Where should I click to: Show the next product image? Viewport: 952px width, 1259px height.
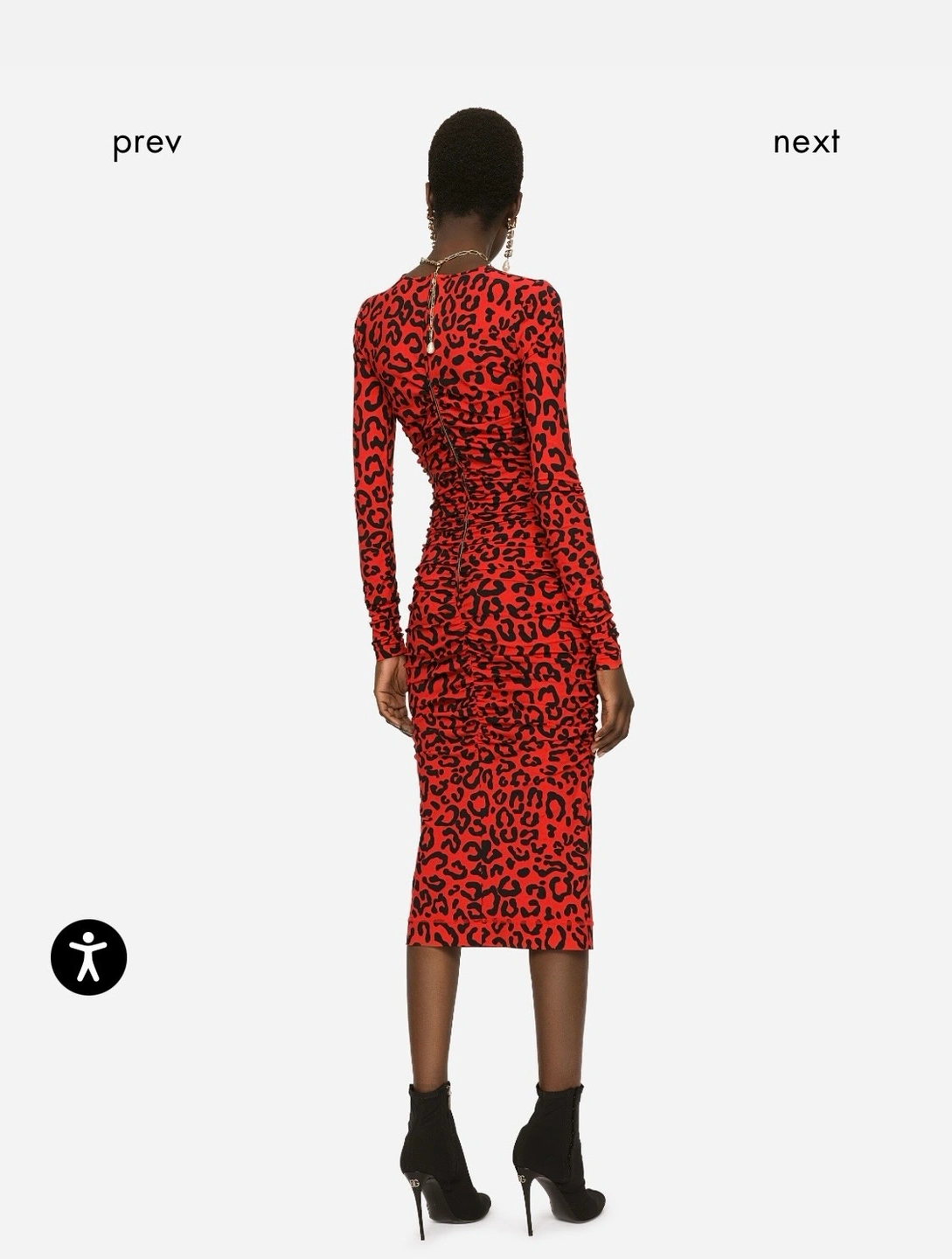[806, 142]
